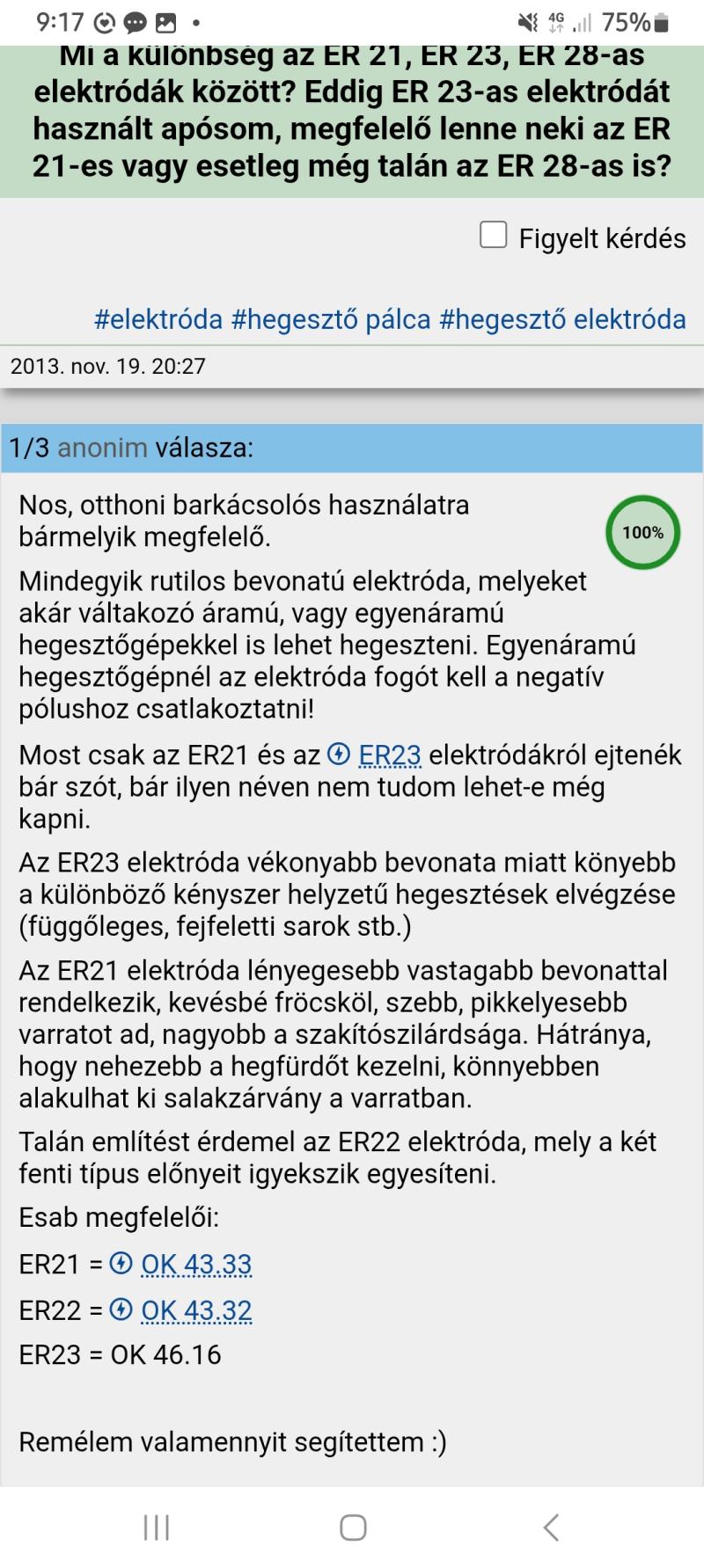Screen dimensions: 704x1568
Task: Open the #elektróda hashtag
Action: 158,319
